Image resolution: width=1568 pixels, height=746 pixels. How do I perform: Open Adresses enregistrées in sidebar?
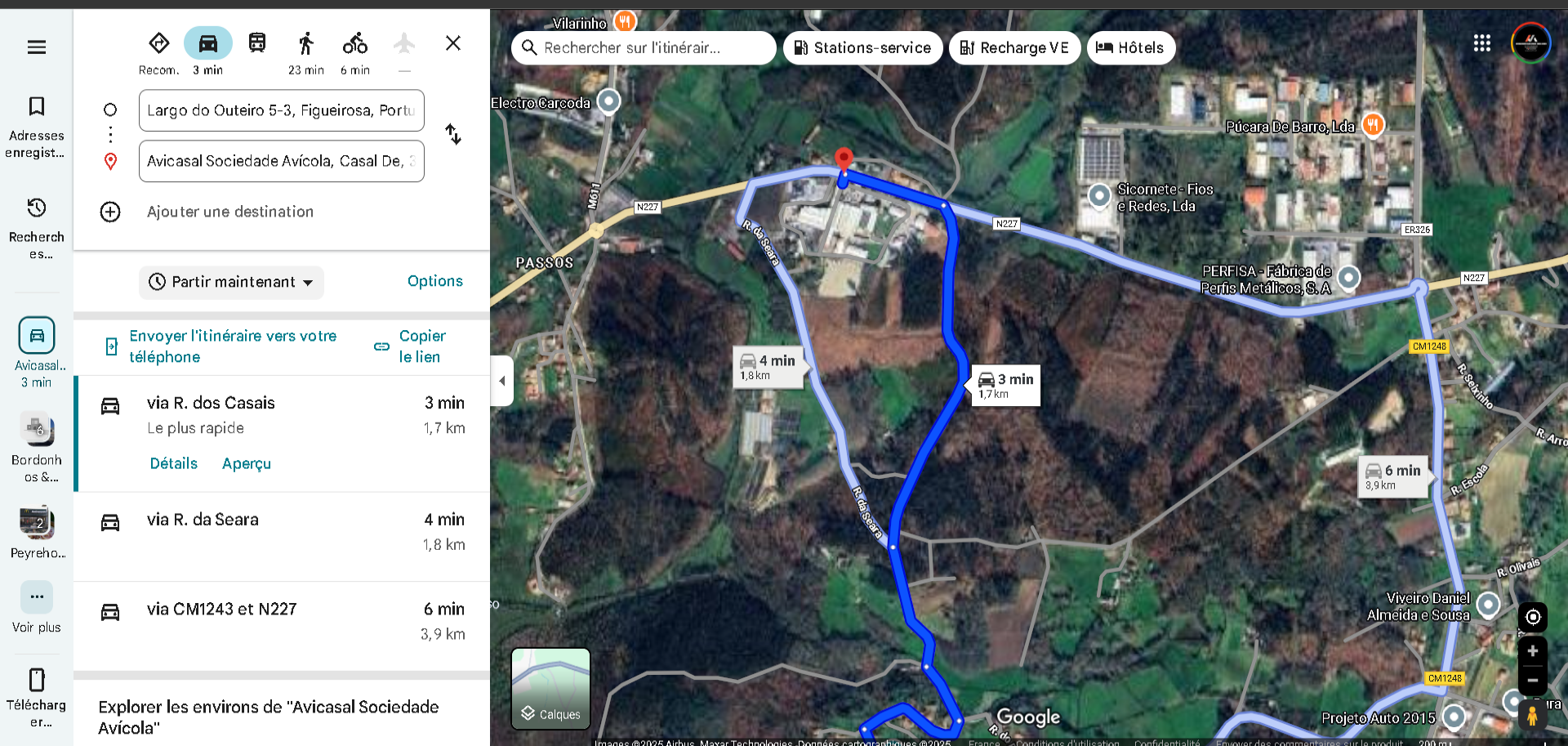(x=37, y=125)
